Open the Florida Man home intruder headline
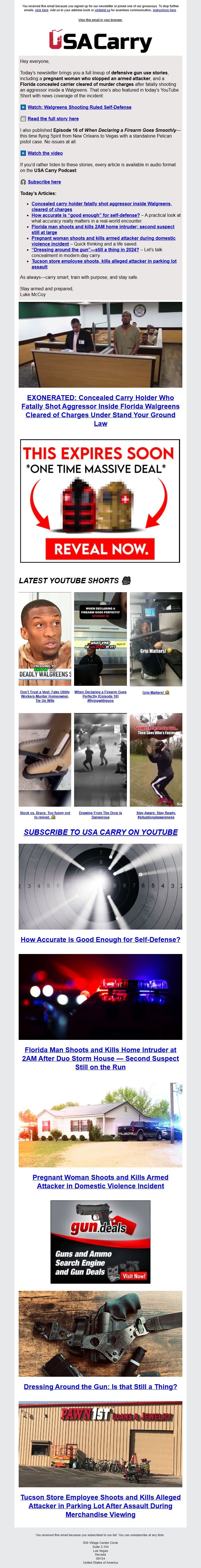 100,1058
